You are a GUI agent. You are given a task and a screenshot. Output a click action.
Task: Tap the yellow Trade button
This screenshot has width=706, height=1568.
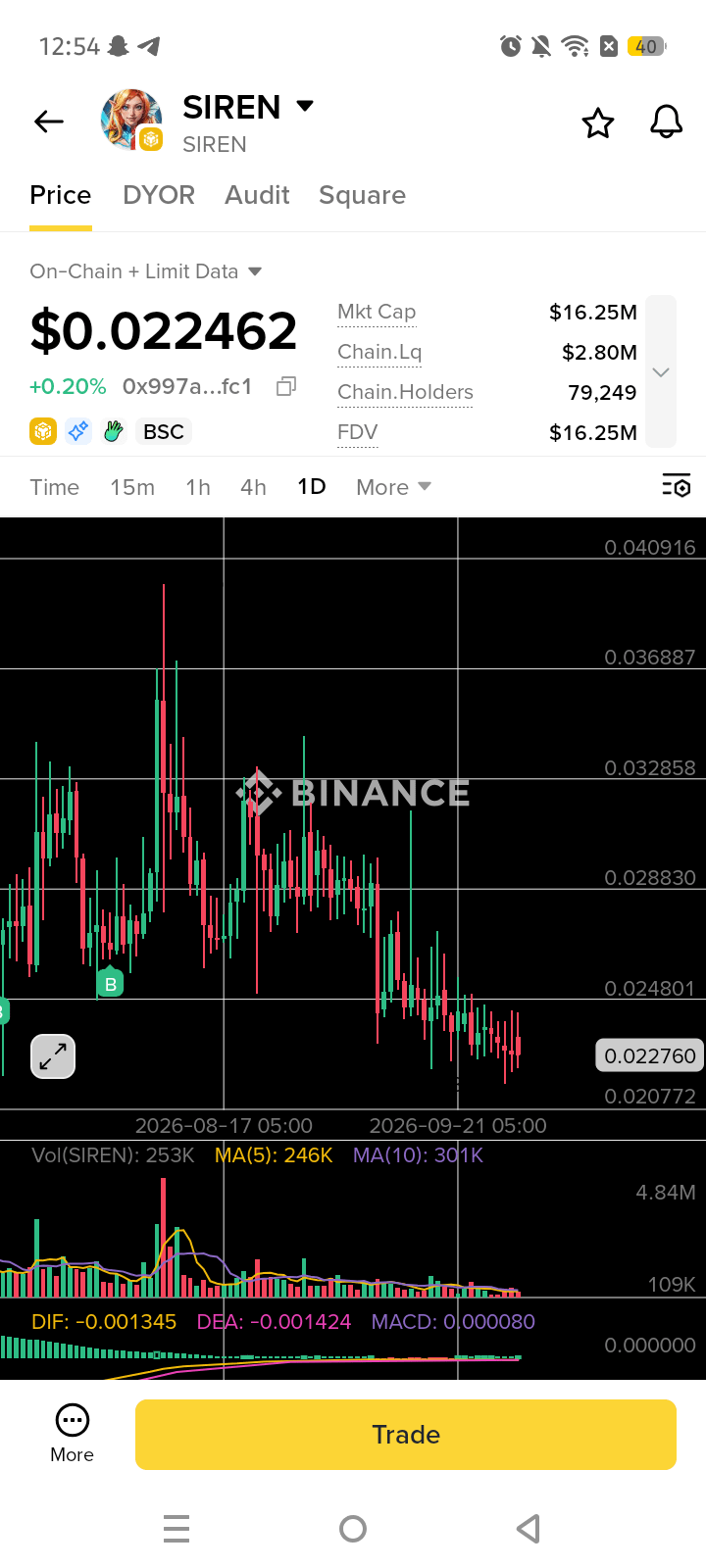[406, 1435]
